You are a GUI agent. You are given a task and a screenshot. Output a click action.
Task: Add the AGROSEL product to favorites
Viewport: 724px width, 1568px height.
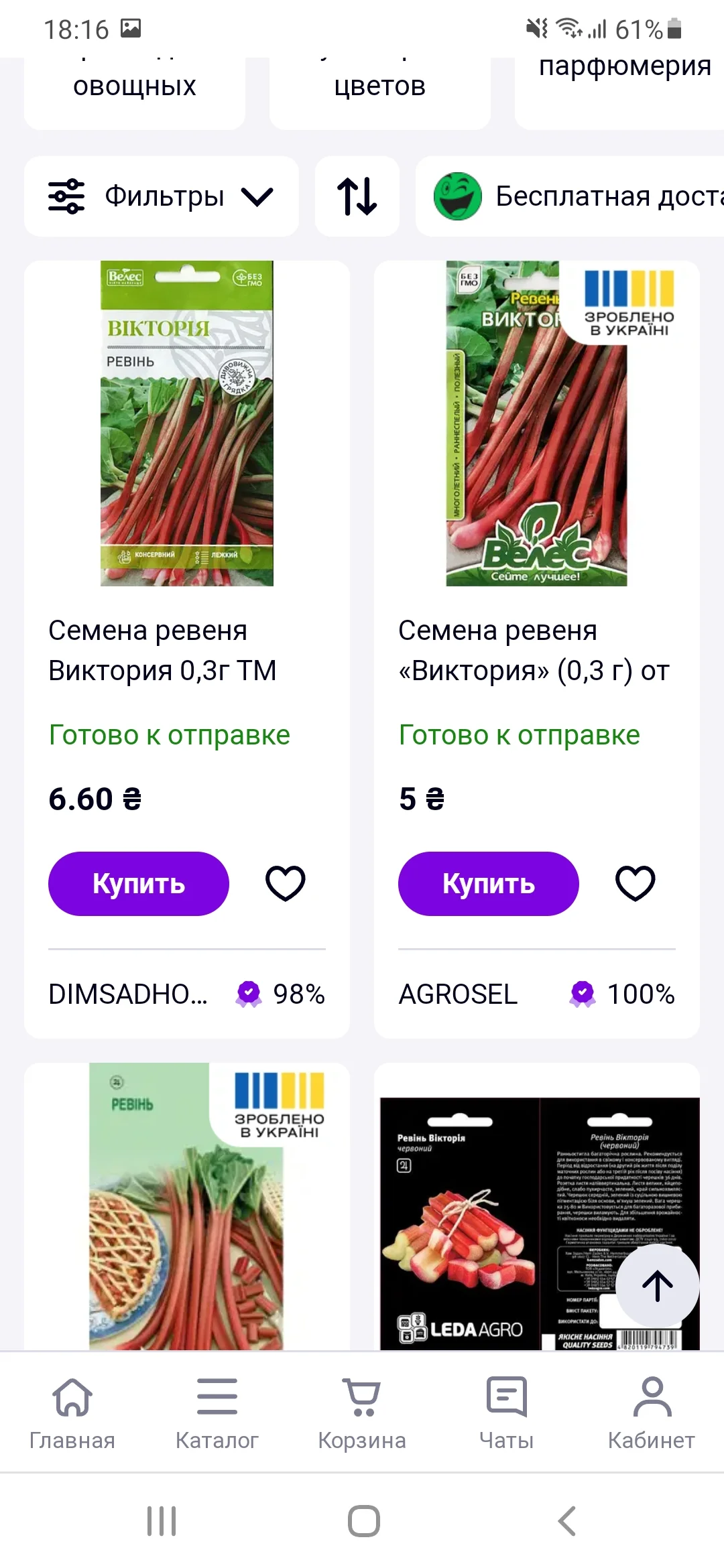[x=636, y=883]
